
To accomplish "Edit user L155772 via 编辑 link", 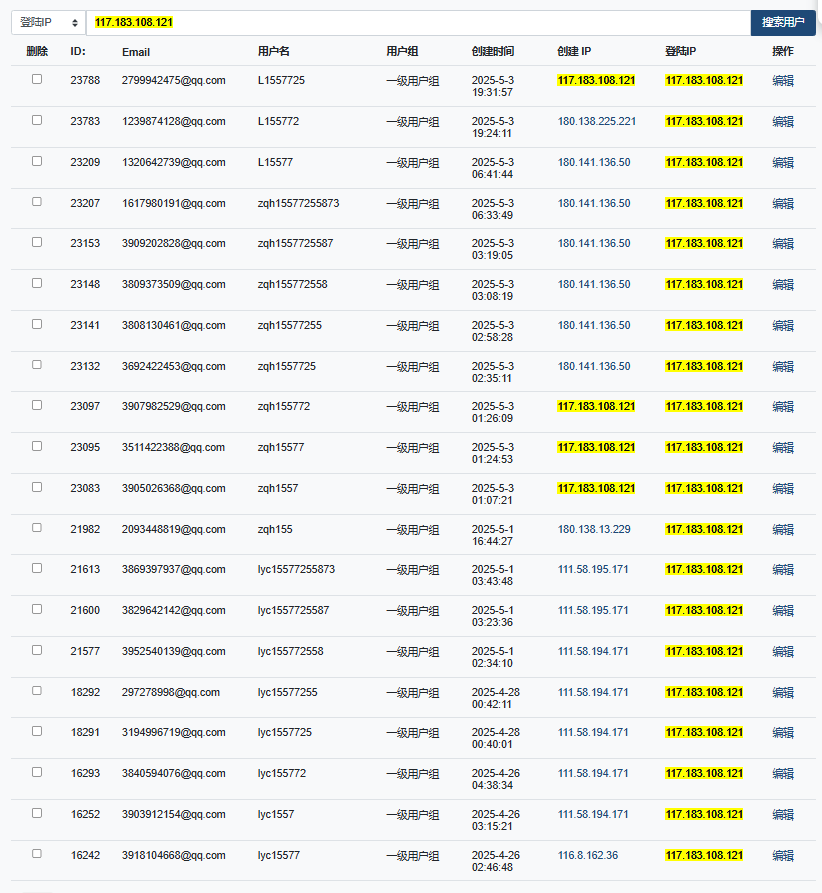I will click(783, 121).
